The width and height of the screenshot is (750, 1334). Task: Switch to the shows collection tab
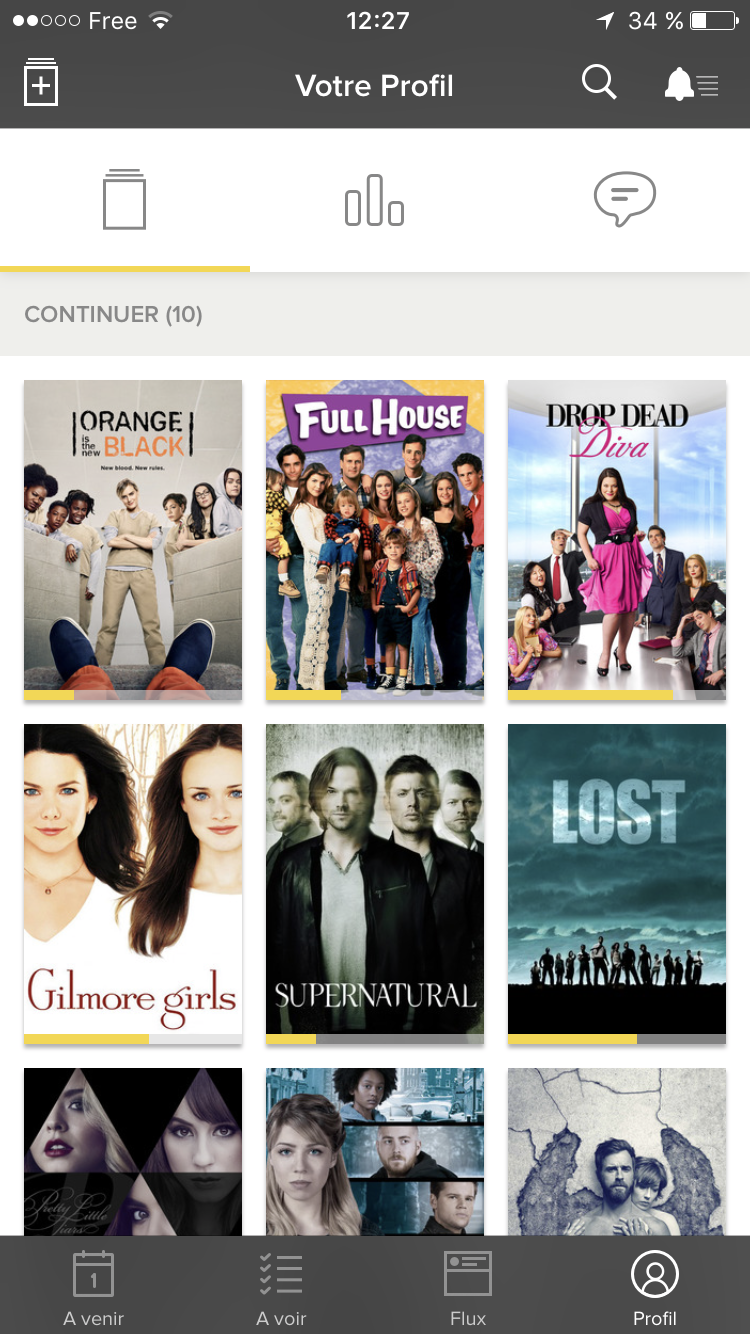[x=124, y=200]
